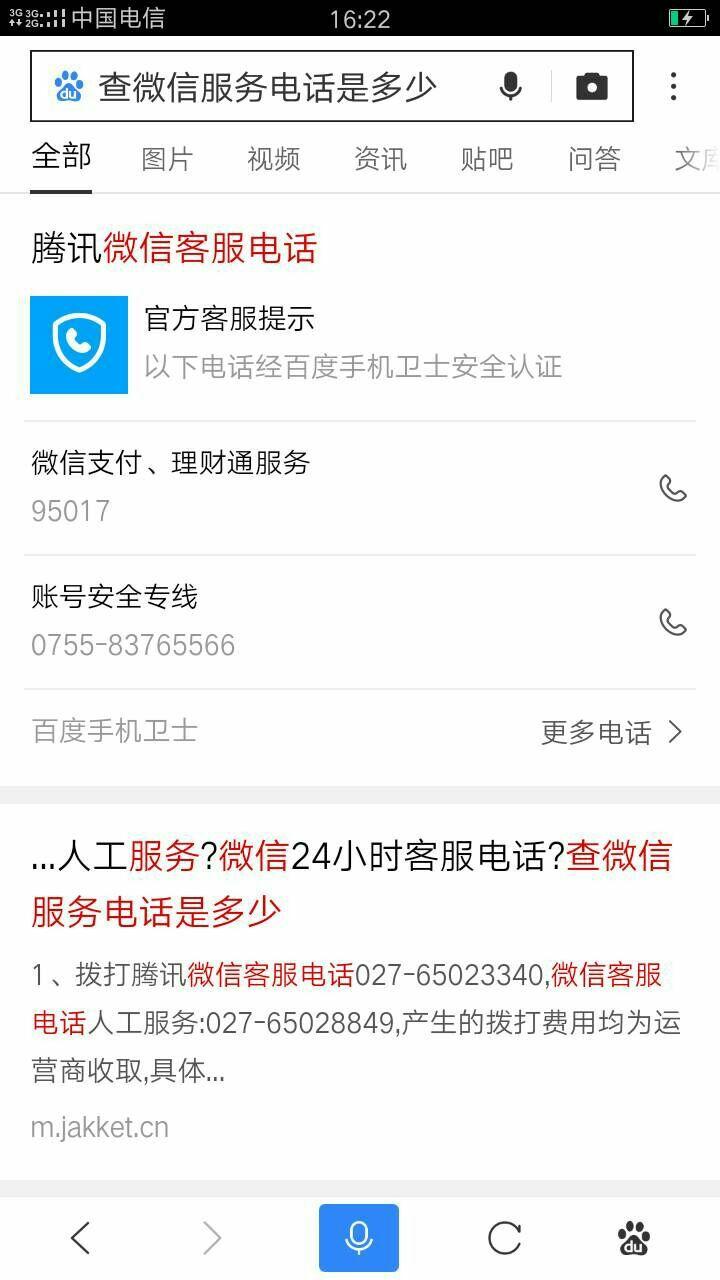Tap the search query input field

tap(280, 86)
